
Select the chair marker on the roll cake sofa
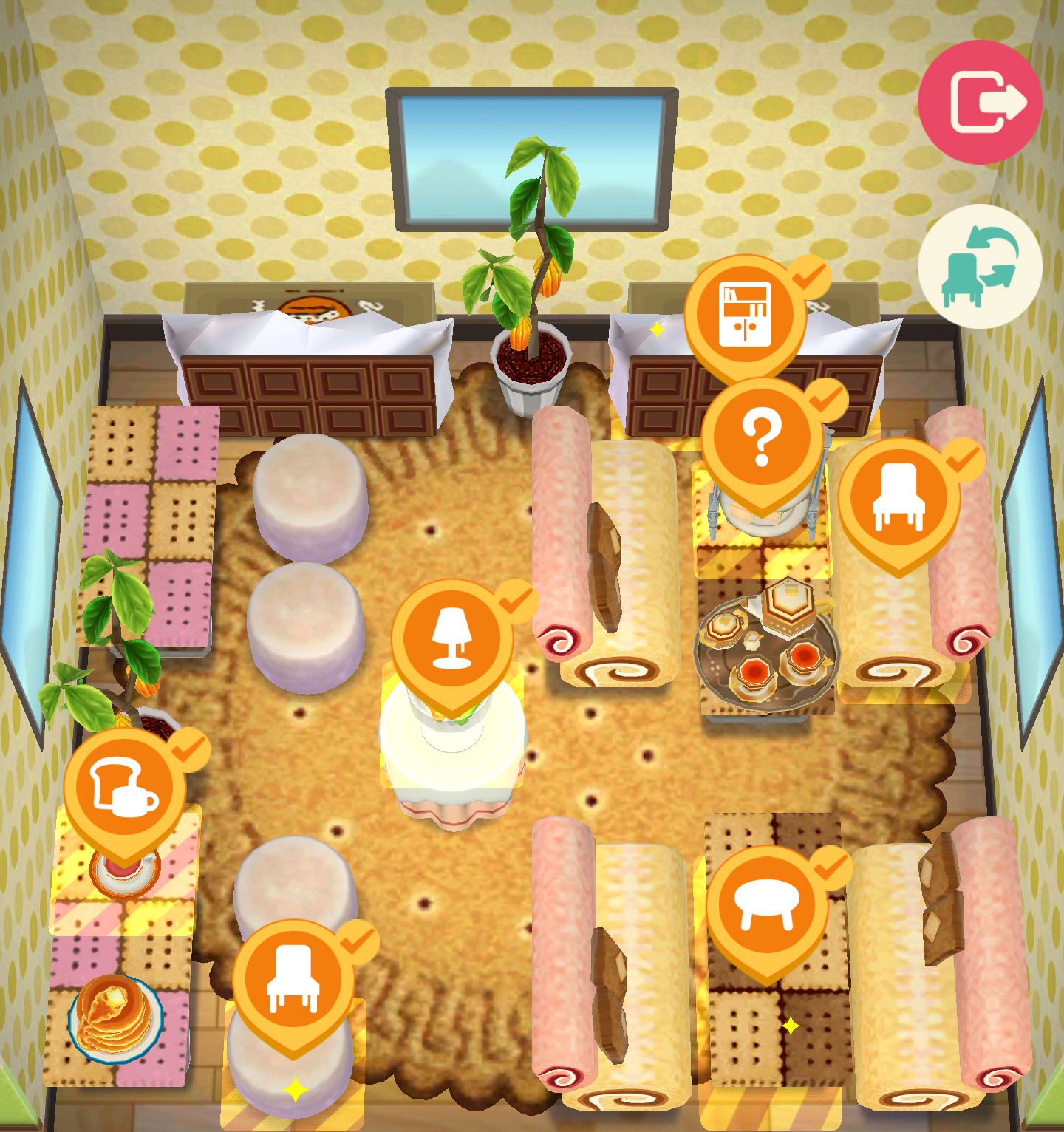pyautogui.click(x=898, y=499)
